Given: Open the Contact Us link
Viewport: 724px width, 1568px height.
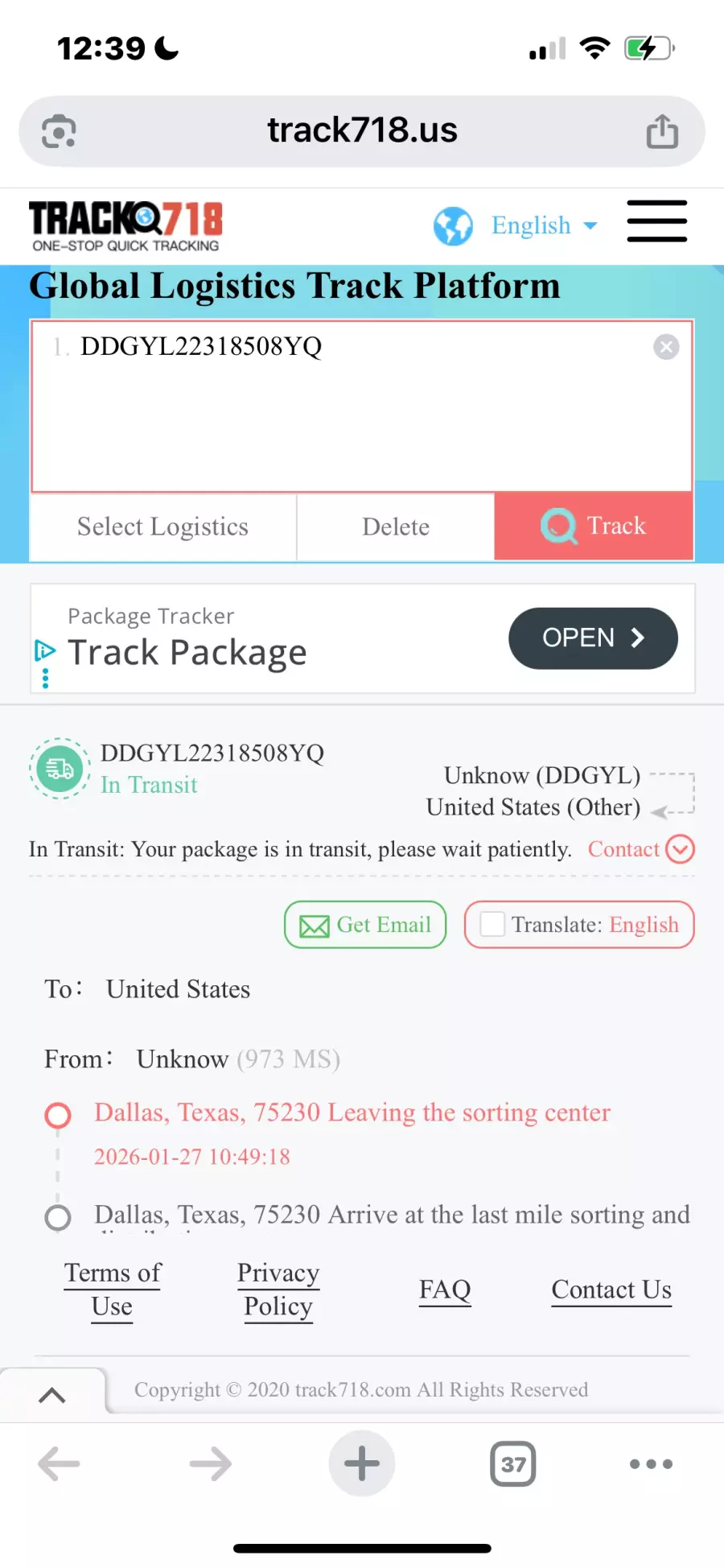Looking at the screenshot, I should [611, 1289].
